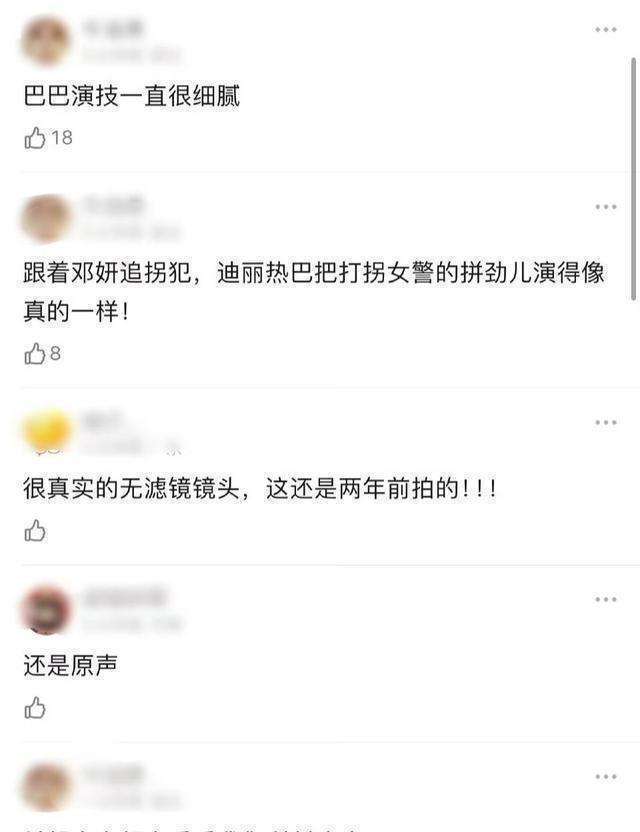
Task: Open more options on the 邓妍追拐犯 comment
Action: [x=606, y=207]
